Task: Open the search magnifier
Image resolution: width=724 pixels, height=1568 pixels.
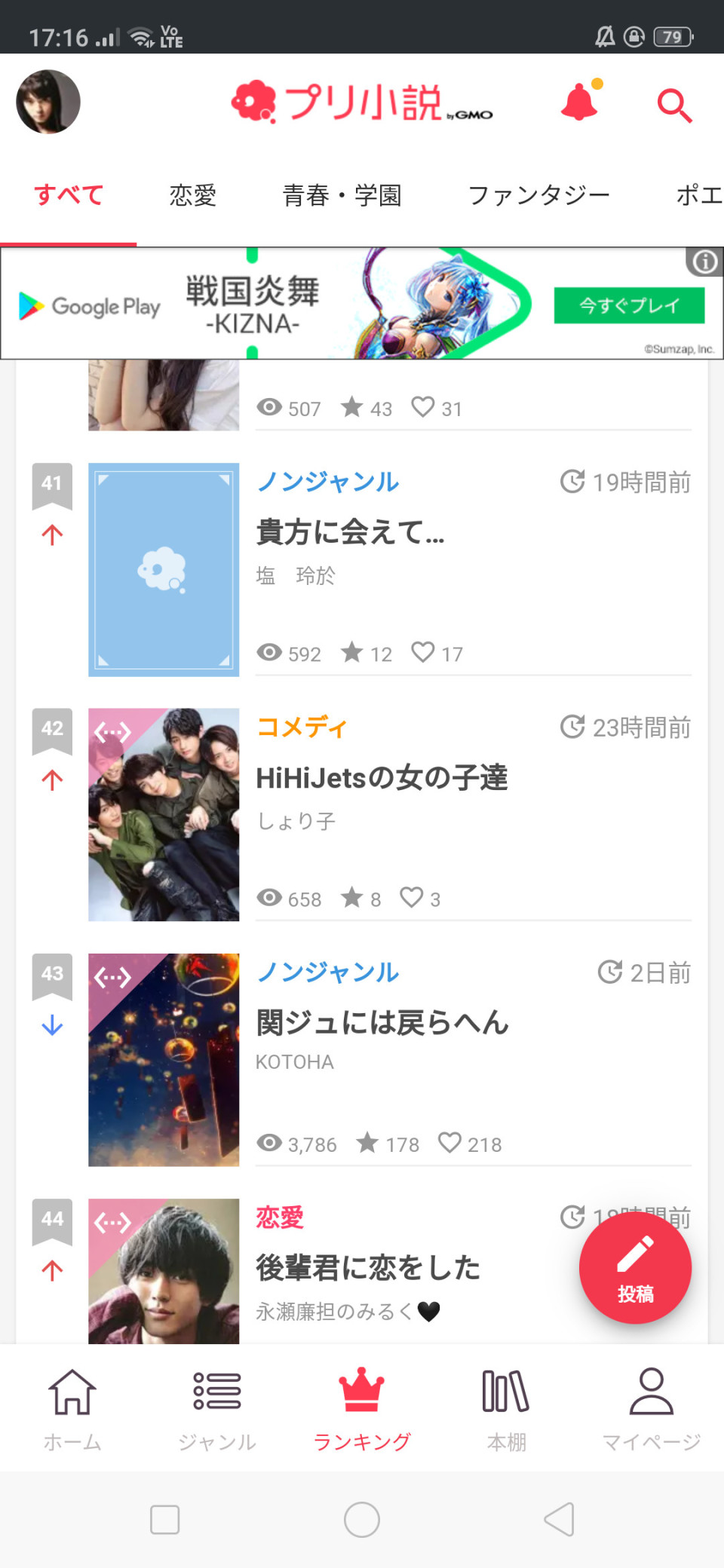Action: pyautogui.click(x=673, y=105)
